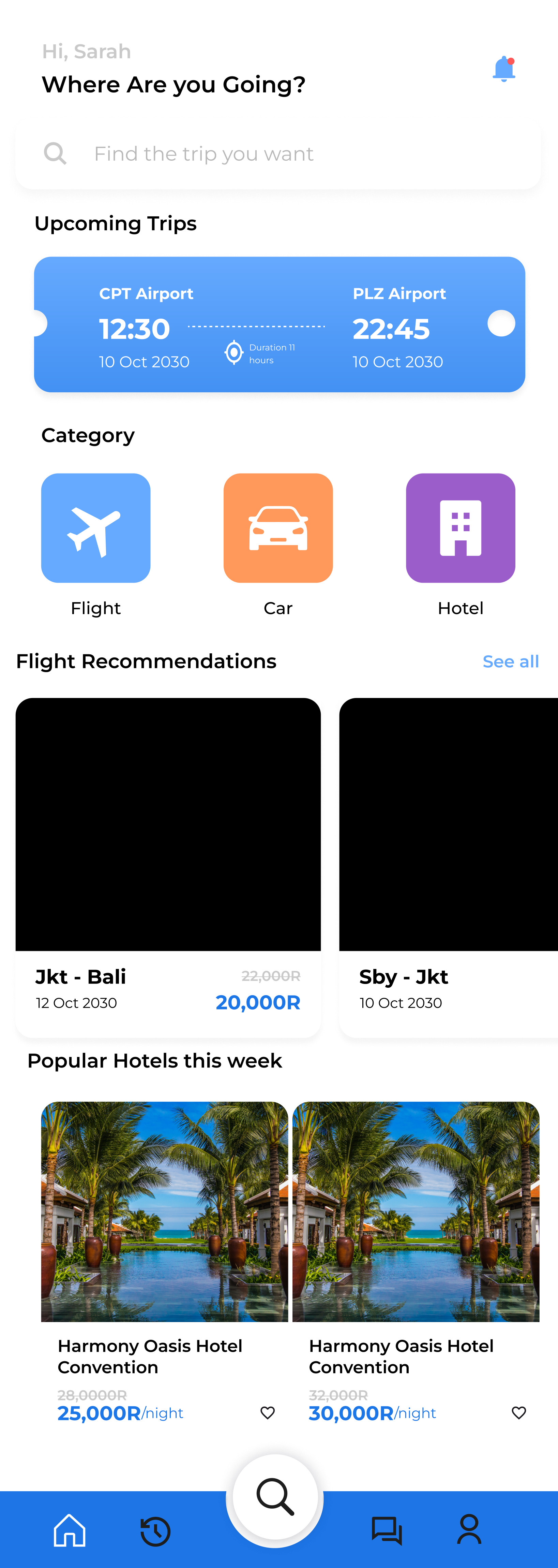Image resolution: width=558 pixels, height=1568 pixels.
Task: Switch to the history tab
Action: coord(156,1531)
